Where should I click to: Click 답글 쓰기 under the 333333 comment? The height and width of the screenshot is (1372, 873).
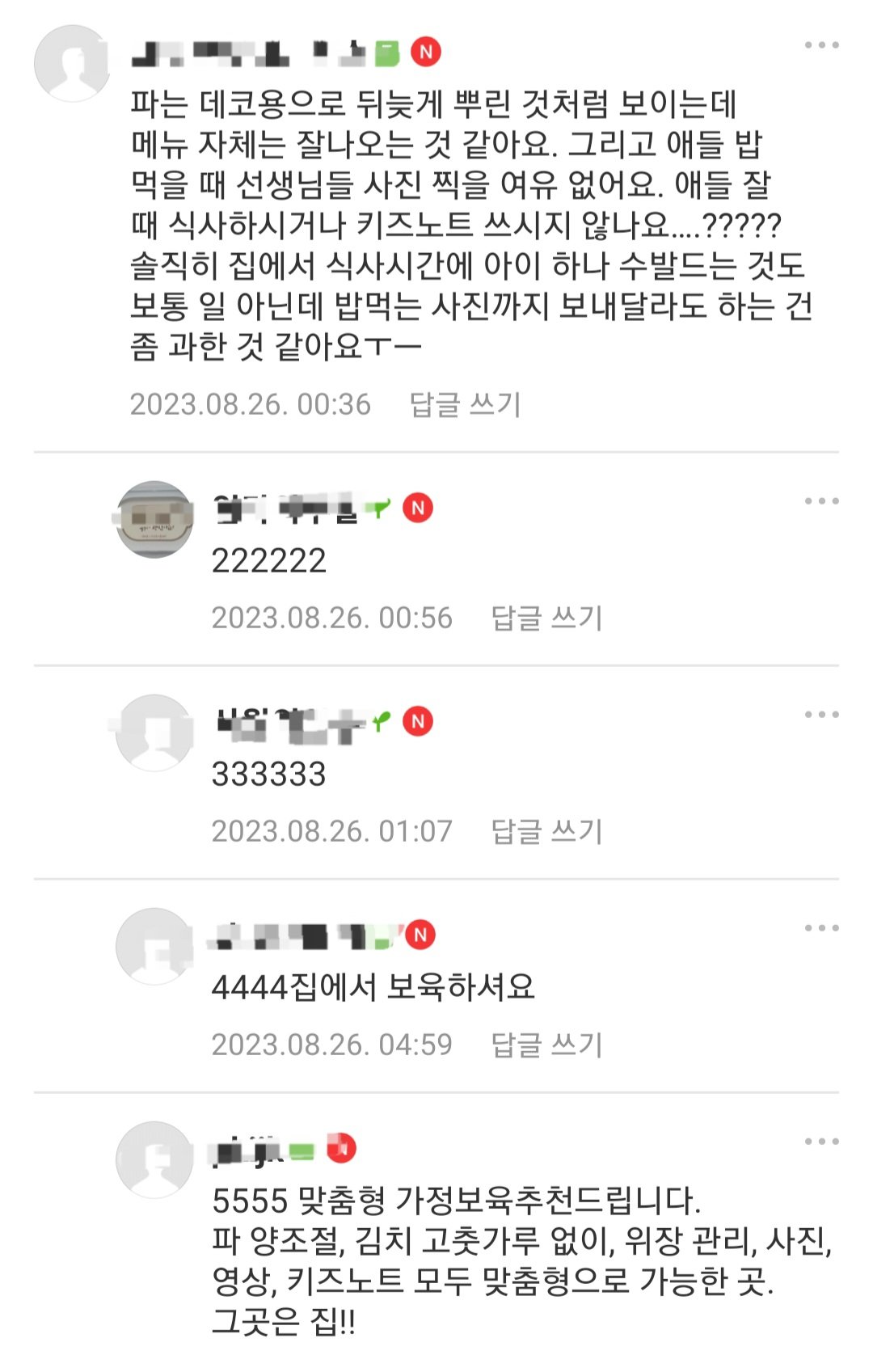click(x=546, y=830)
